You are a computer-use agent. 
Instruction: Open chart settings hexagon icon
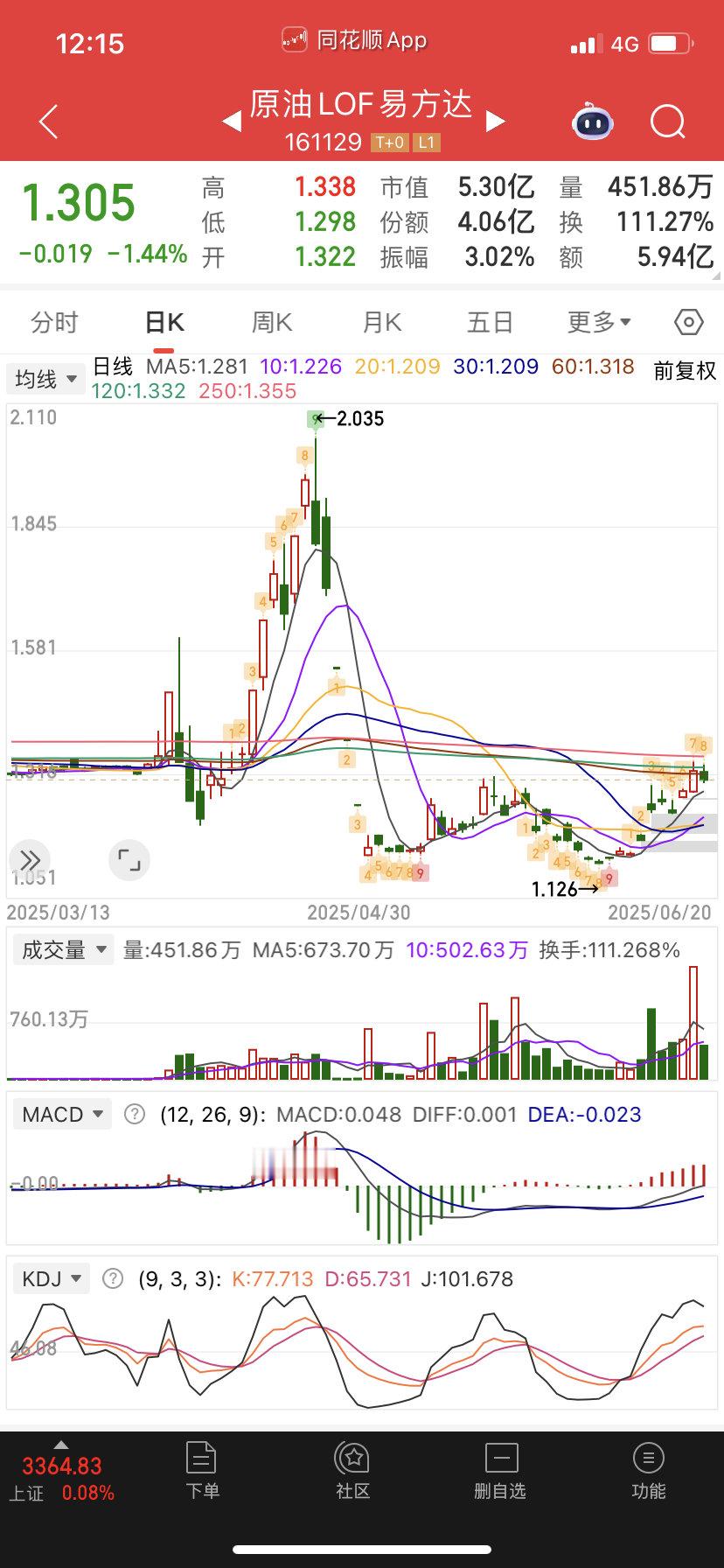pos(689,323)
